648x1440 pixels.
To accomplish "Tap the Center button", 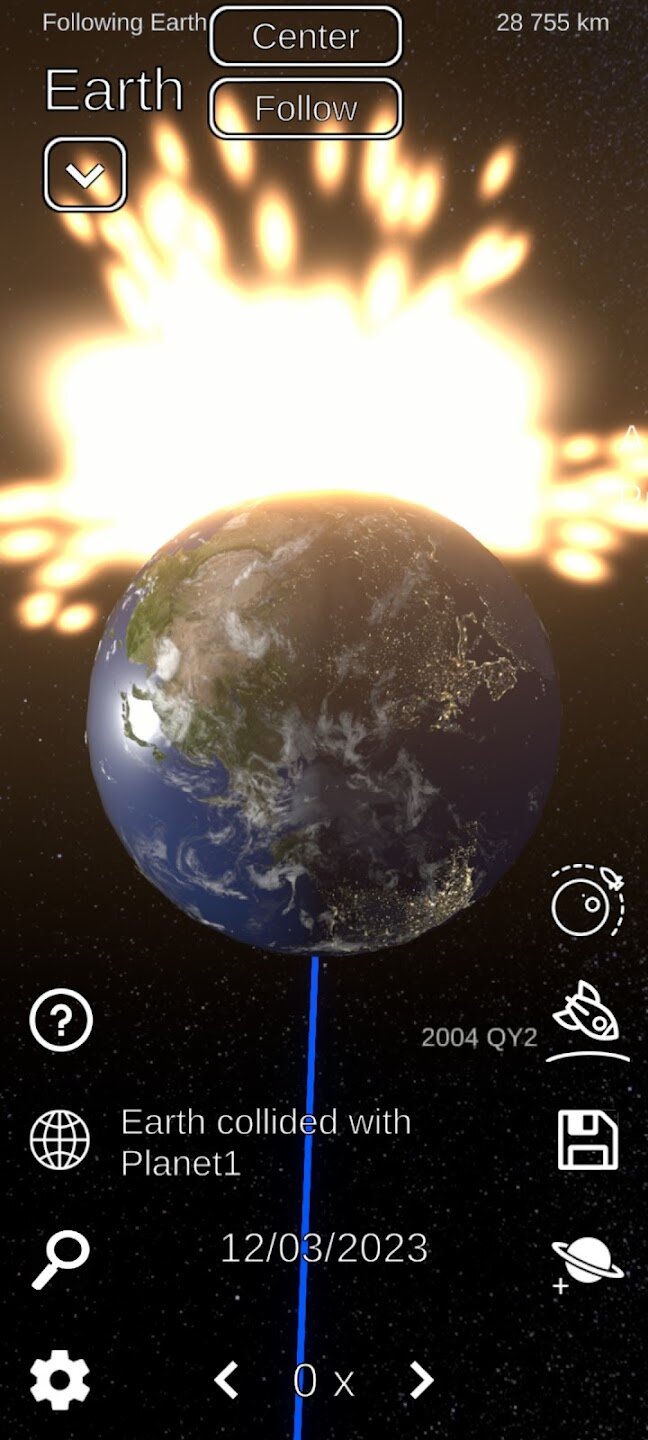I will pyautogui.click(x=305, y=37).
